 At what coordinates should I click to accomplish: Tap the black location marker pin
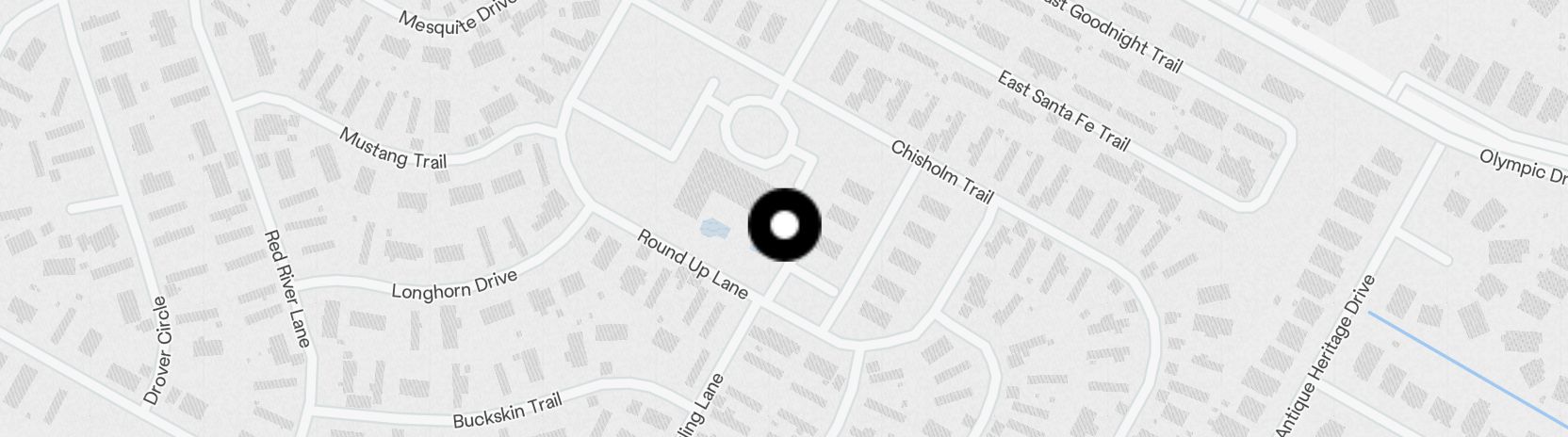[x=784, y=225]
